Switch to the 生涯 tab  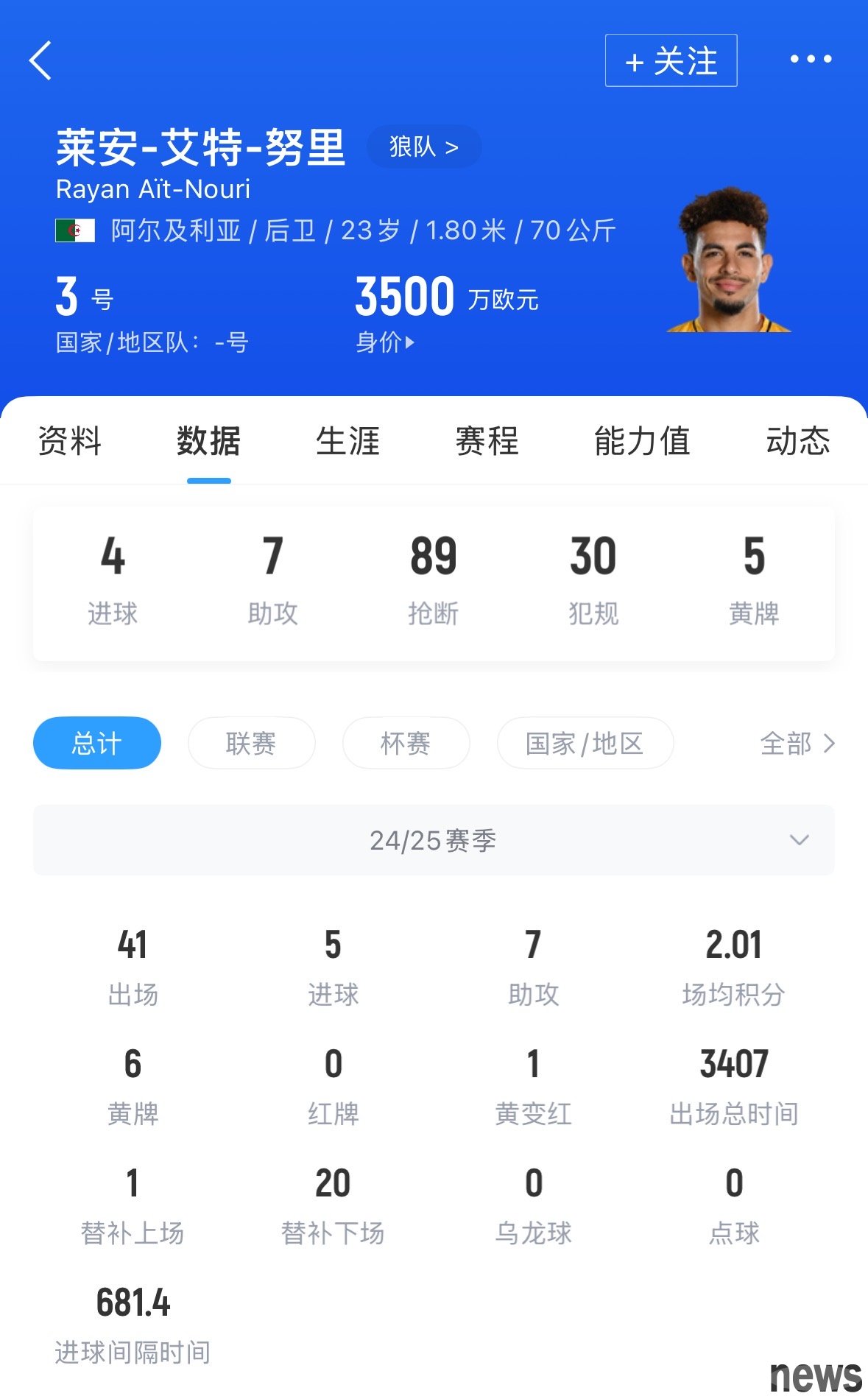tap(347, 442)
